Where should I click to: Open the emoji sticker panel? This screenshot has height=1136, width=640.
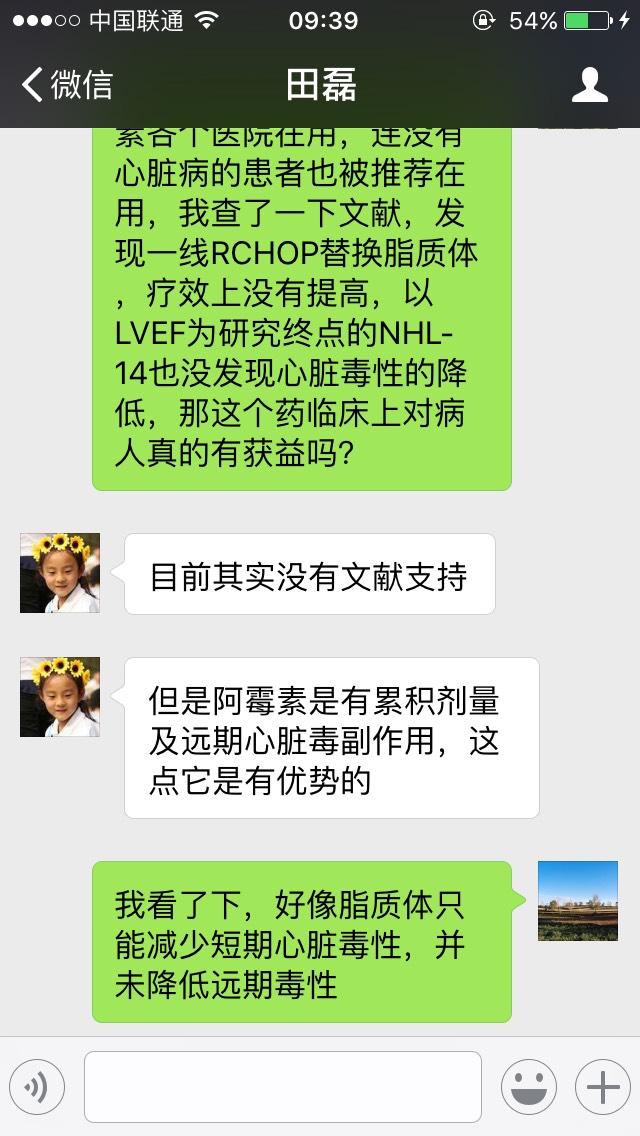[528, 1086]
